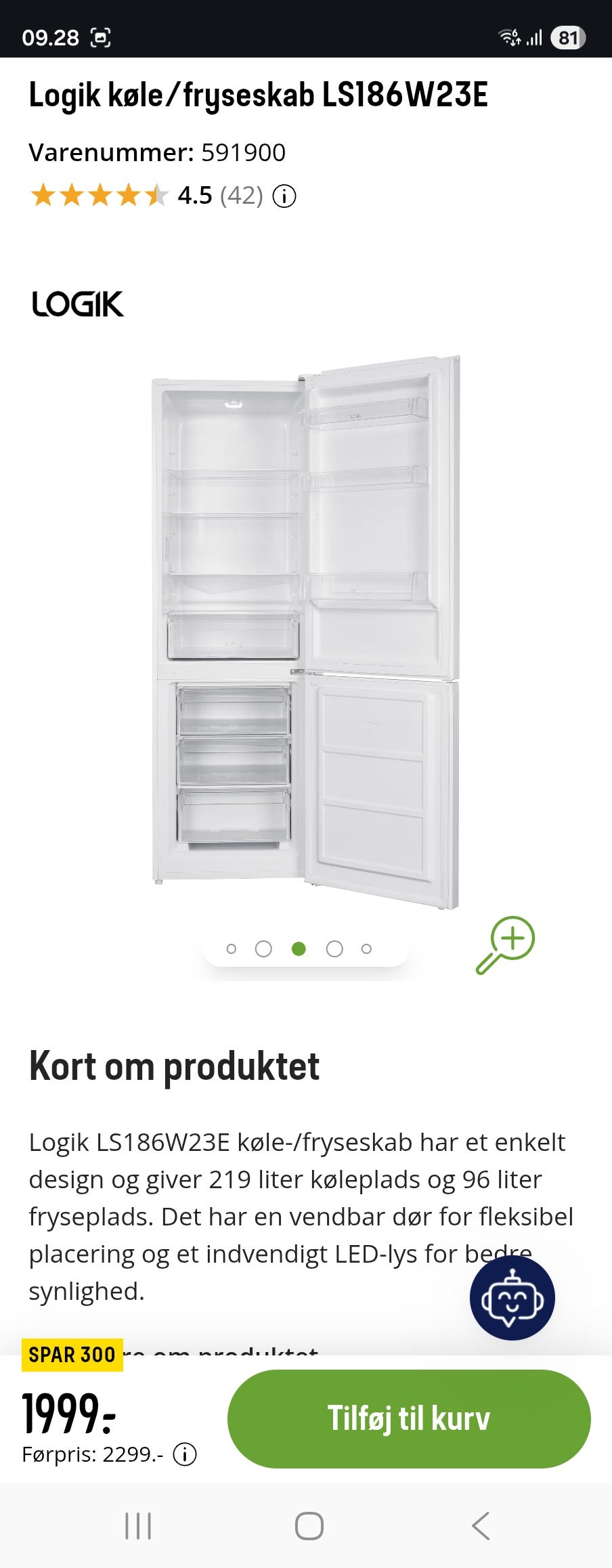Viewport: 612px width, 1568px height.
Task: Zoom into the product image
Action: (506, 945)
